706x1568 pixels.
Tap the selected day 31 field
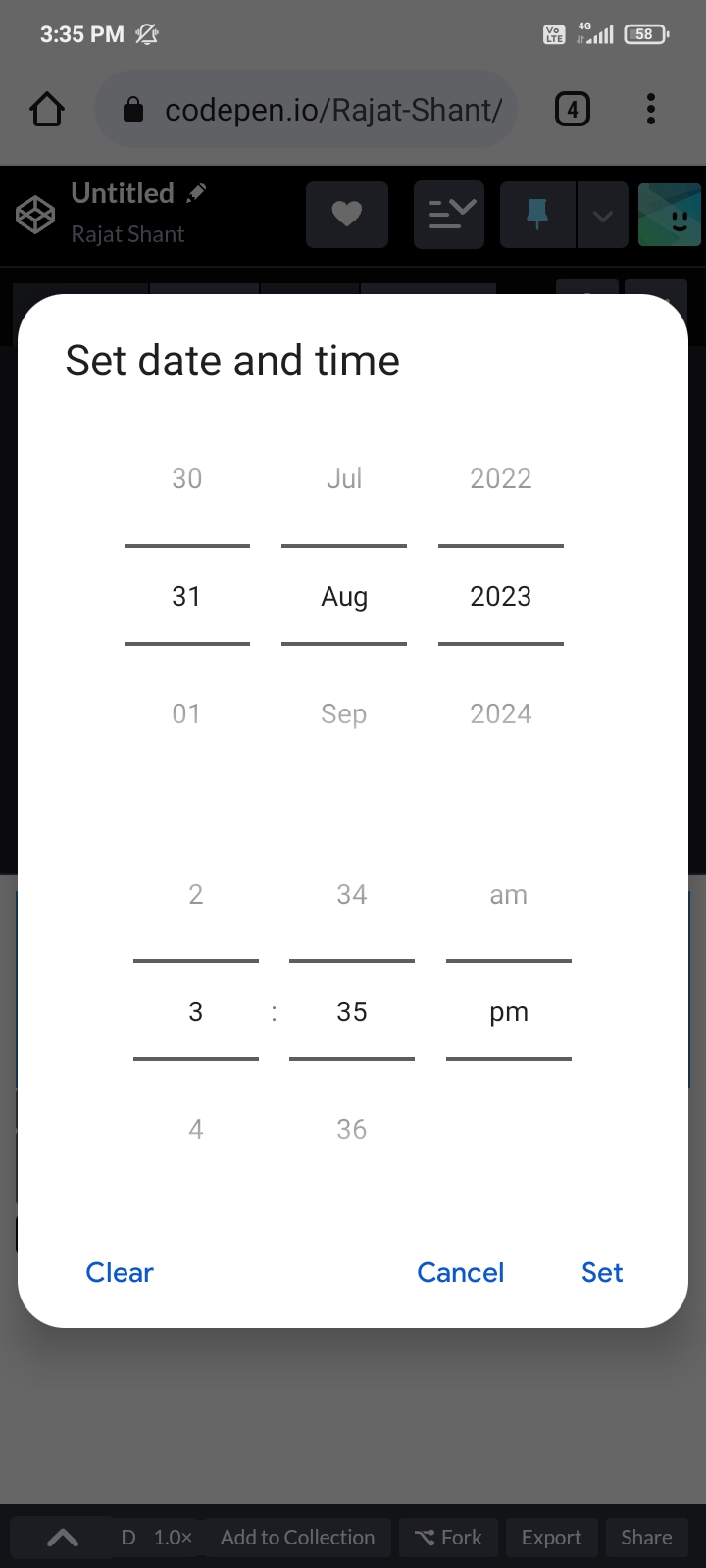[186, 596]
